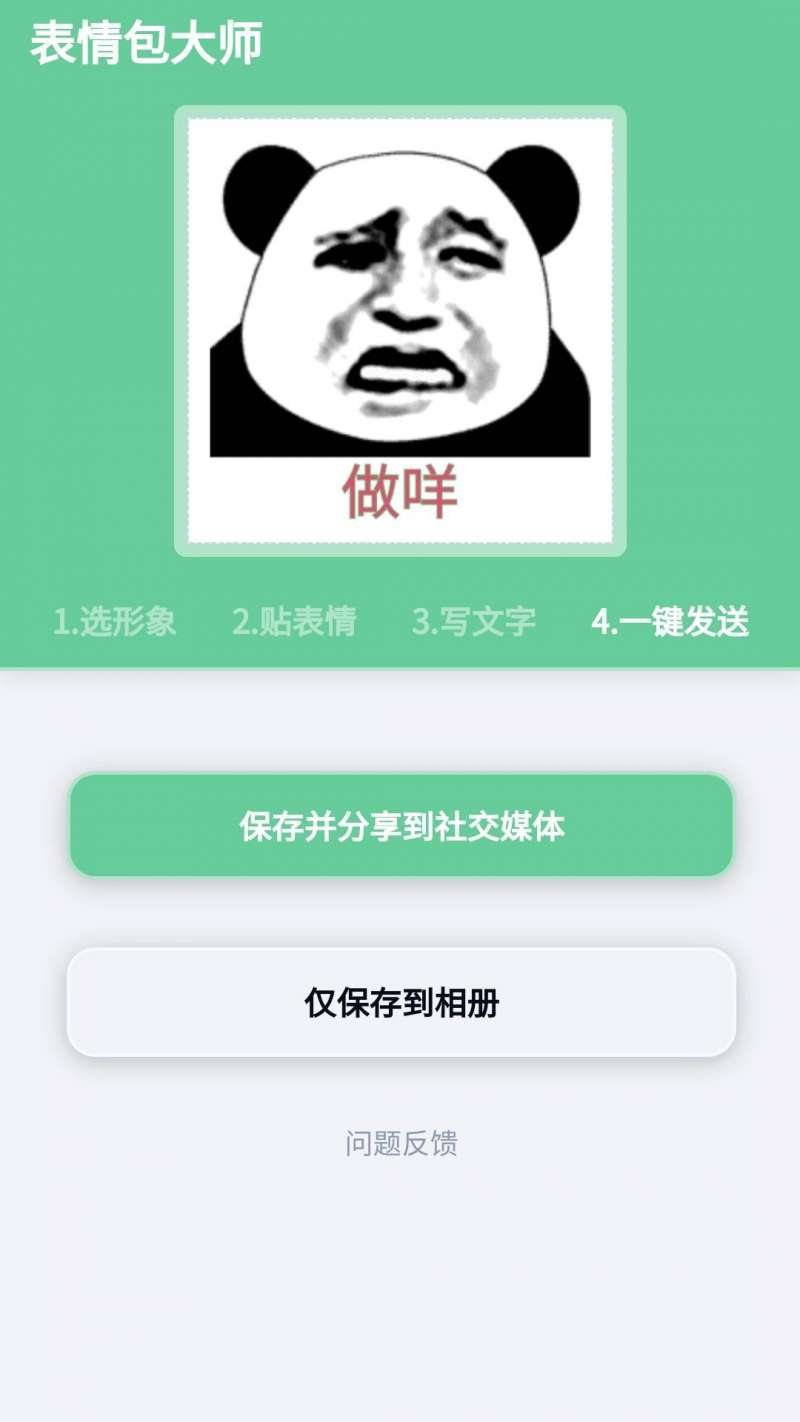
Task: Go back to character selection via 选形象
Action: pyautogui.click(x=116, y=622)
